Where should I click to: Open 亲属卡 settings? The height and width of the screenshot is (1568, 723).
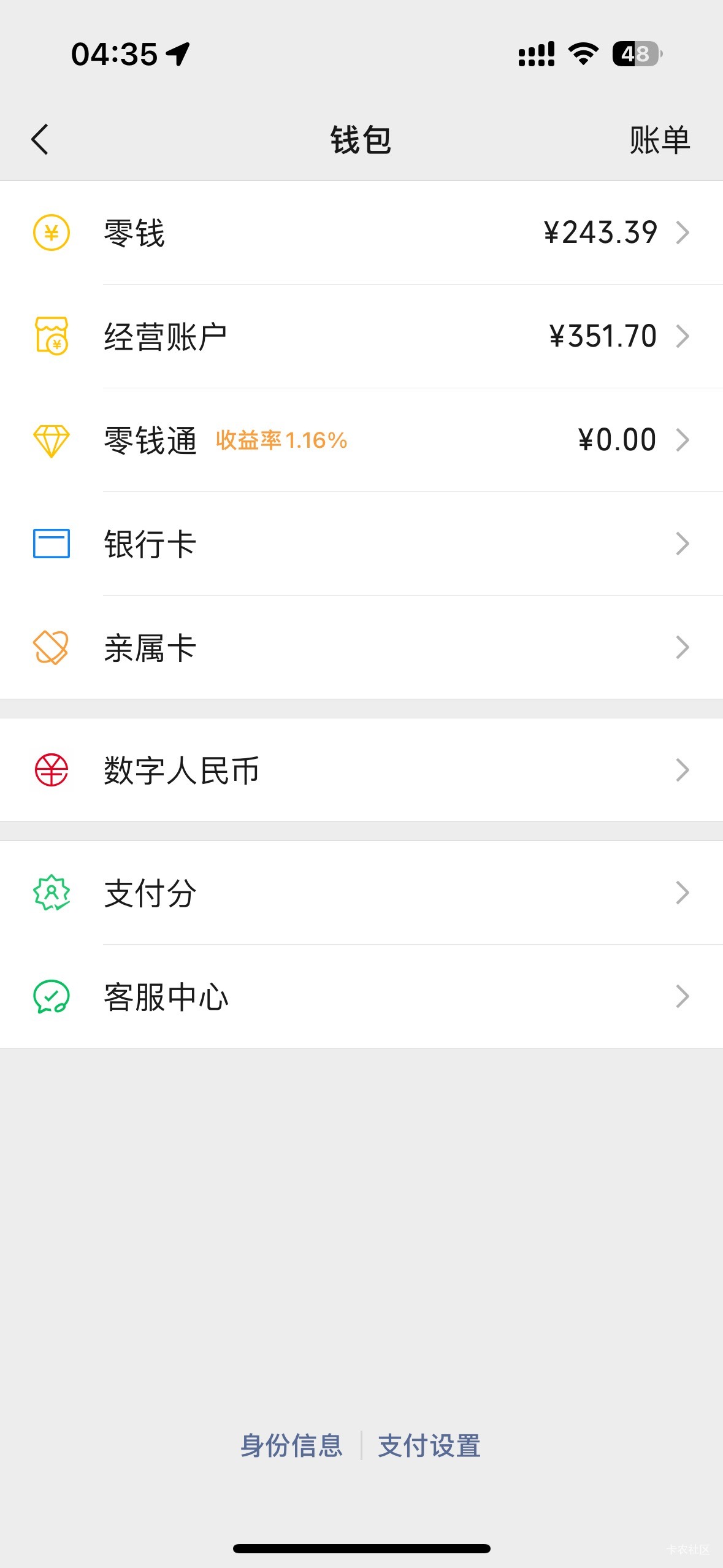[x=361, y=648]
